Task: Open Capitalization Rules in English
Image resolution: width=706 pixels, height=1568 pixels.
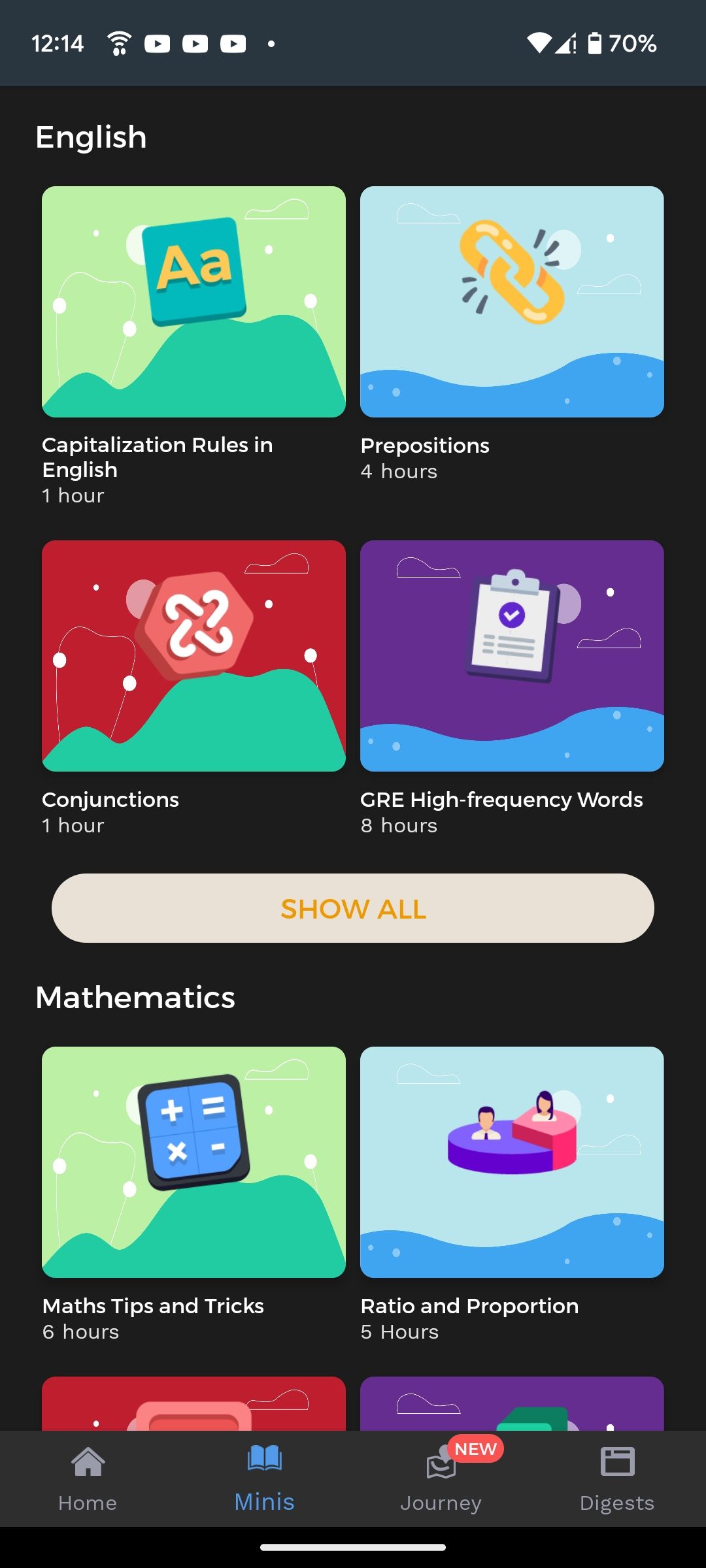Action: [x=193, y=302]
